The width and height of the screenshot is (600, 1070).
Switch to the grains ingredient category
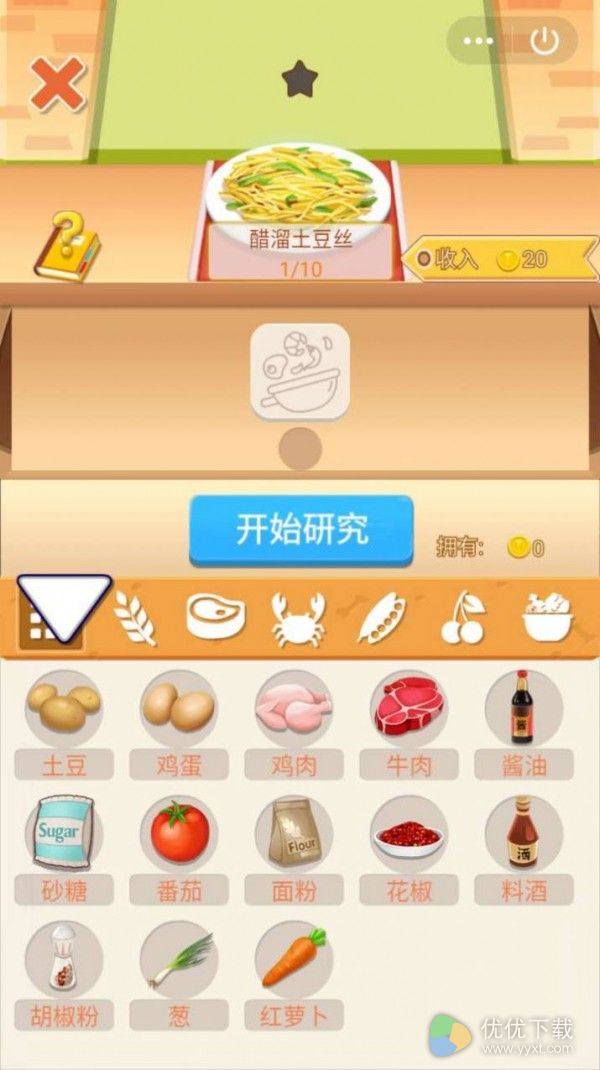pos(134,619)
